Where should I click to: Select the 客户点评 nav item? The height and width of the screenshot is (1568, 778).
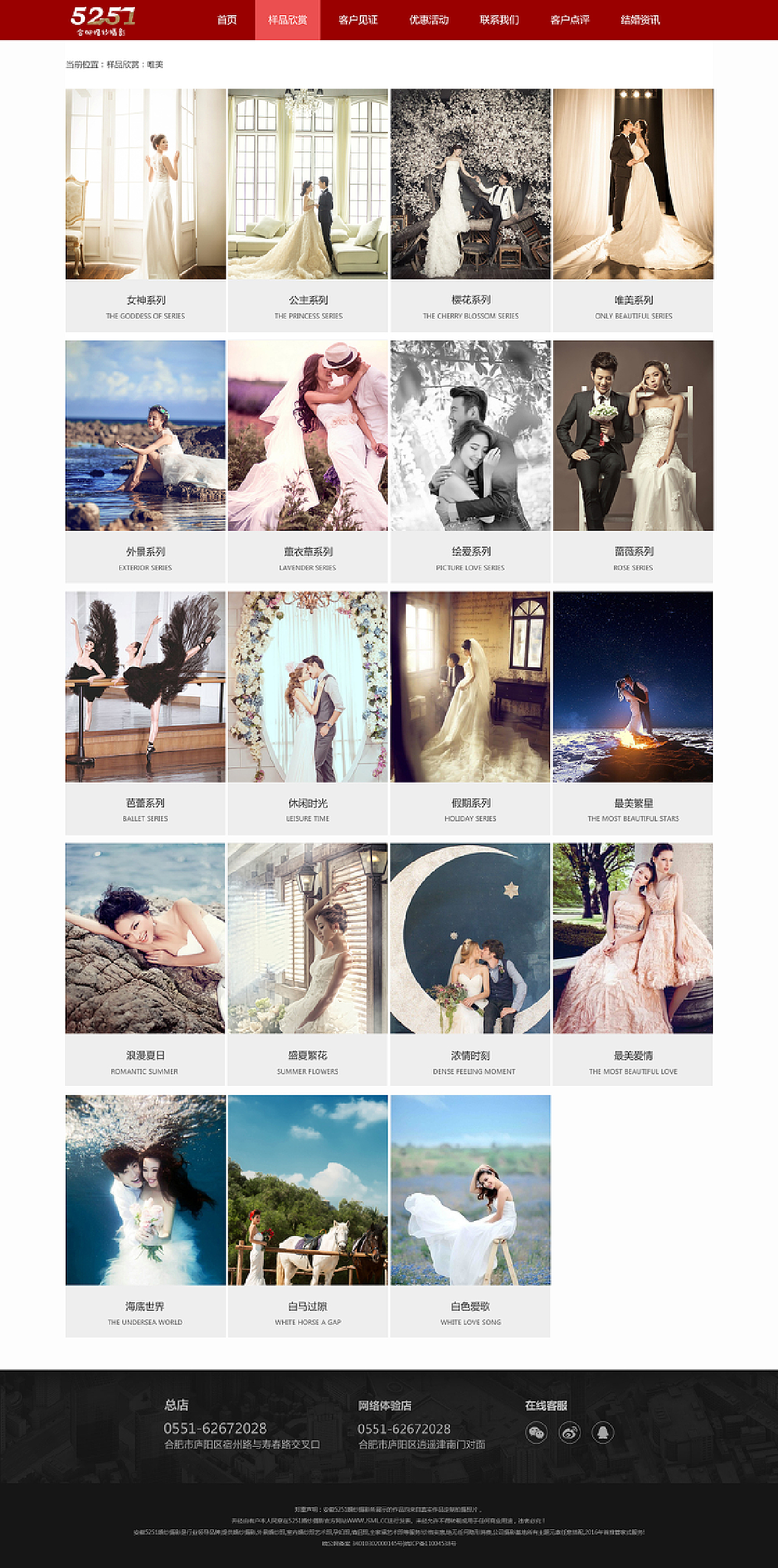coord(570,20)
